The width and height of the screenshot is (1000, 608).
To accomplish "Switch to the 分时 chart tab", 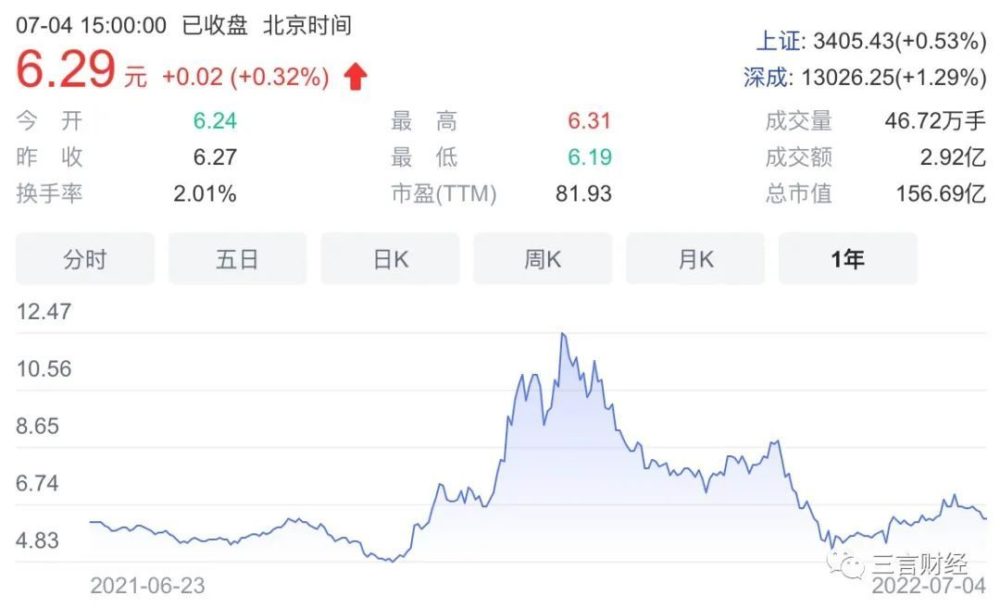I will pyautogui.click(x=85, y=260).
